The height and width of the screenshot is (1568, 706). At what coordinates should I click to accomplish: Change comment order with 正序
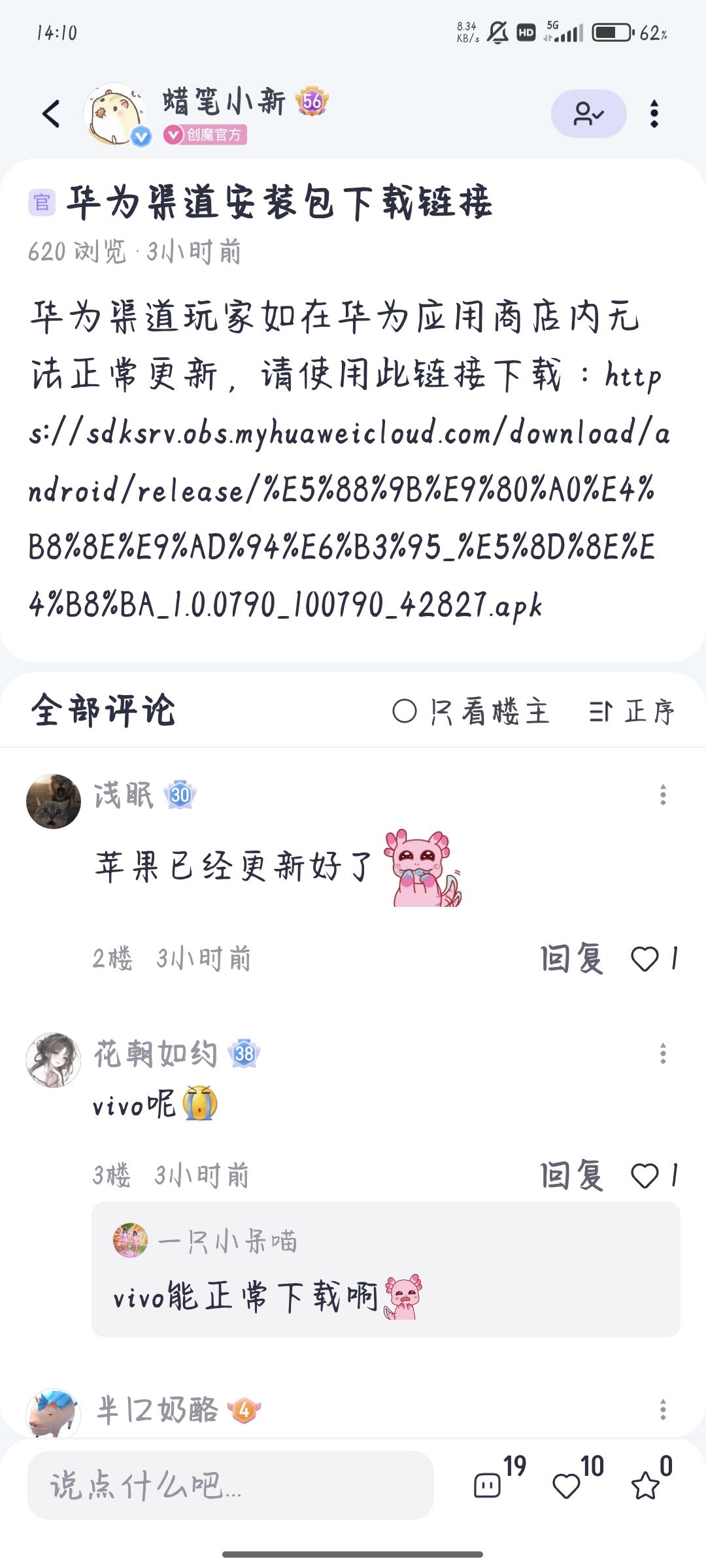(x=631, y=711)
